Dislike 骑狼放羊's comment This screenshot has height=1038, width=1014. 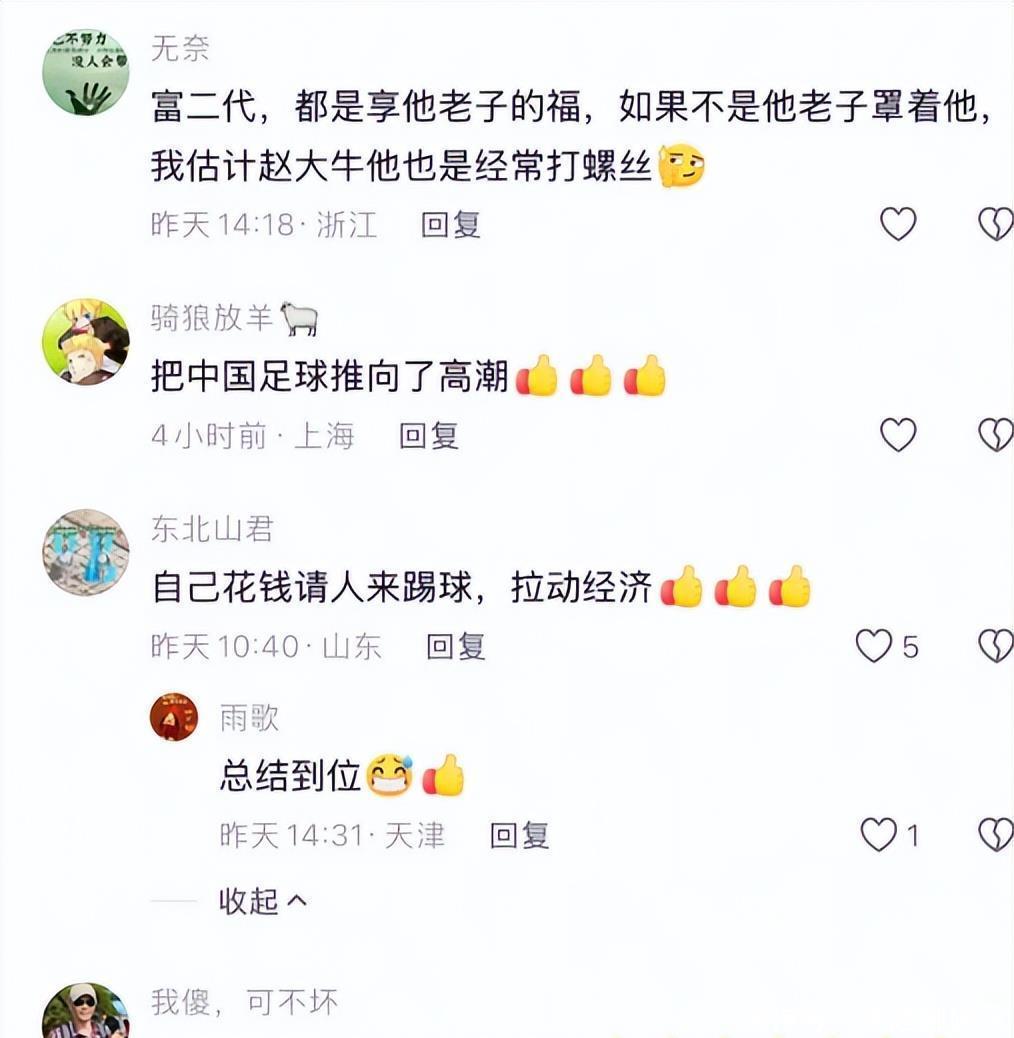pos(995,435)
